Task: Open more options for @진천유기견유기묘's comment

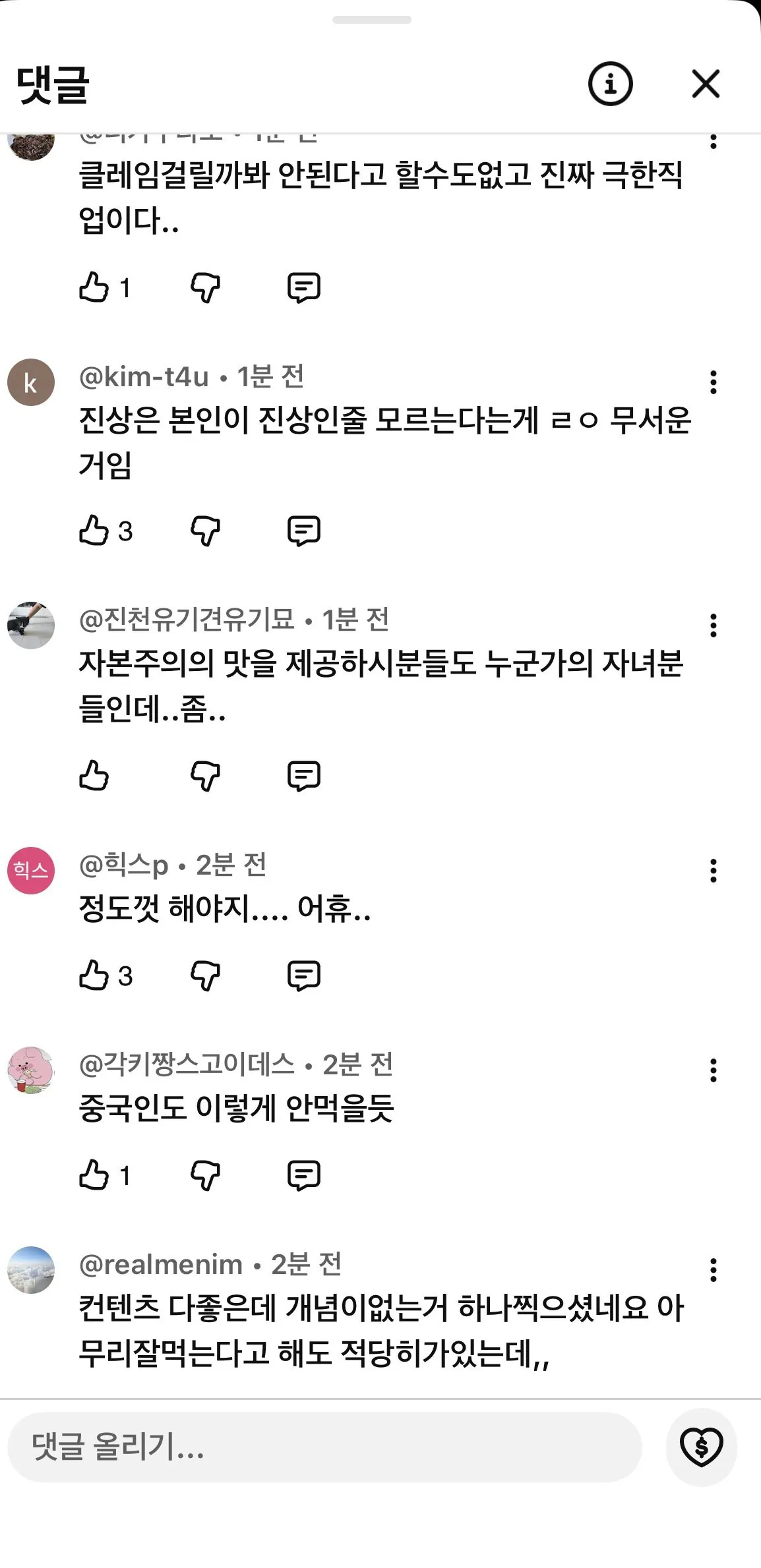Action: (x=713, y=625)
